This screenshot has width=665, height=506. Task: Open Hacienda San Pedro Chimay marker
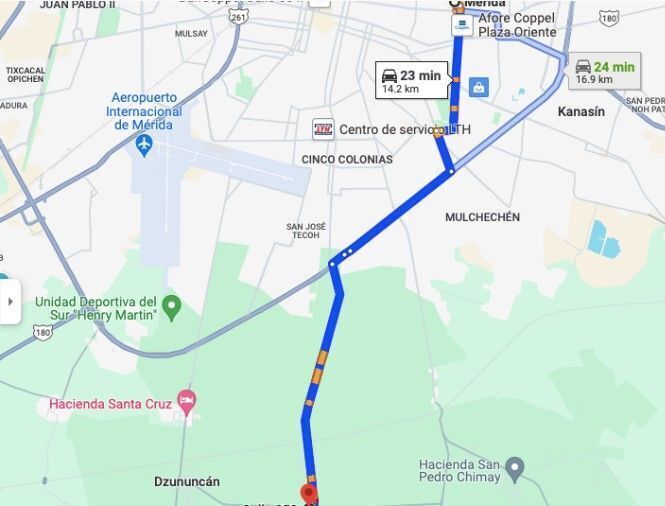[515, 466]
